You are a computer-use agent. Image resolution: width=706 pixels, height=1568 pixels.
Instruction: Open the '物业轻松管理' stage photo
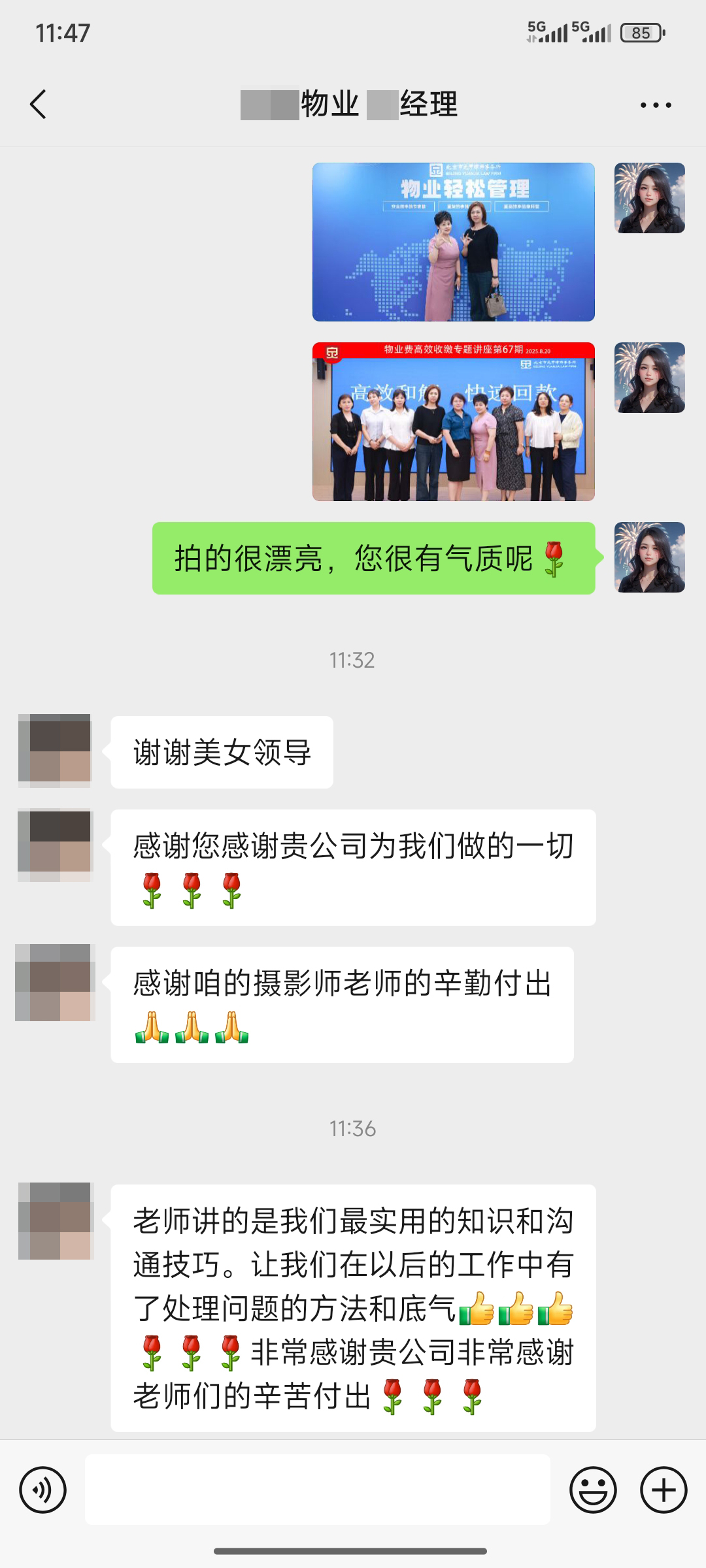point(453,242)
